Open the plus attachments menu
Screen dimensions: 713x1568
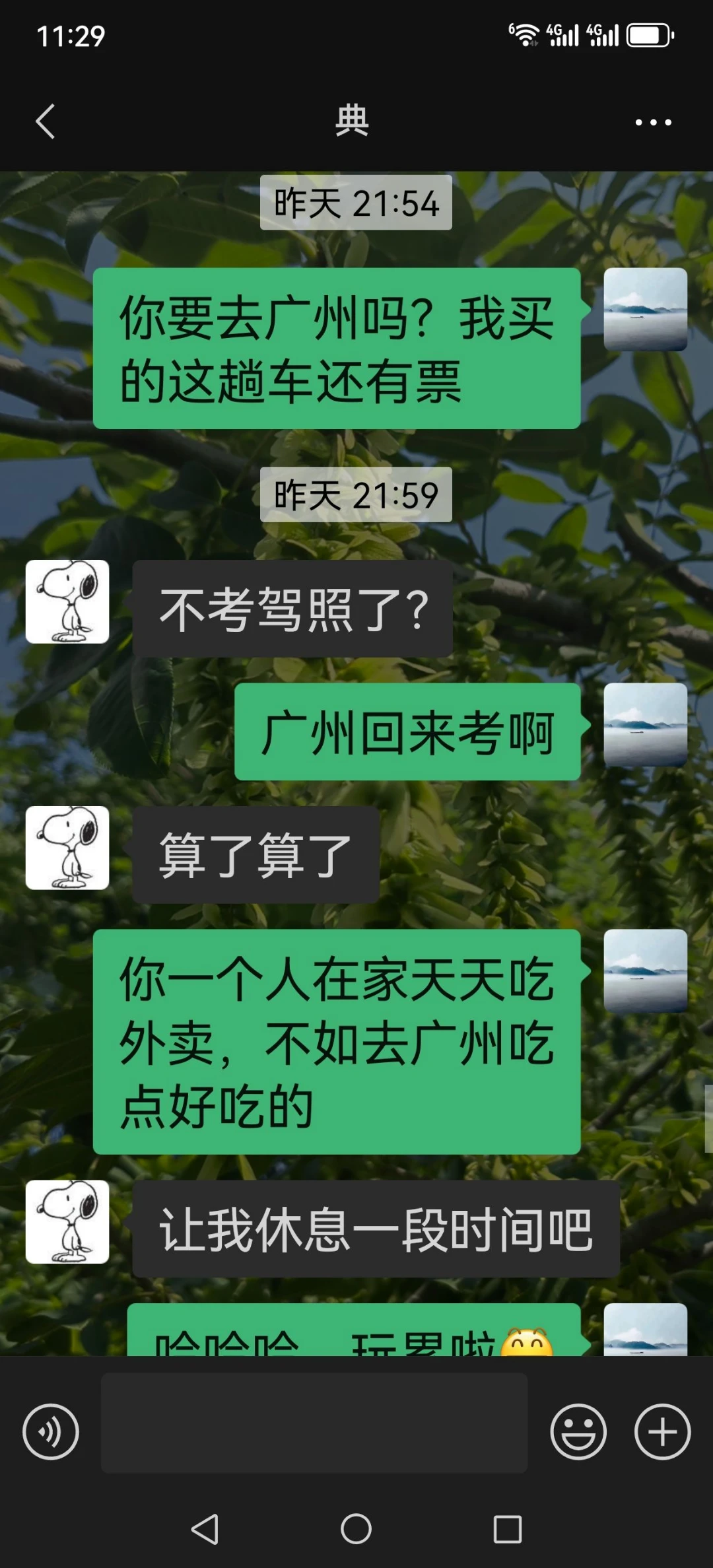coord(662,1431)
